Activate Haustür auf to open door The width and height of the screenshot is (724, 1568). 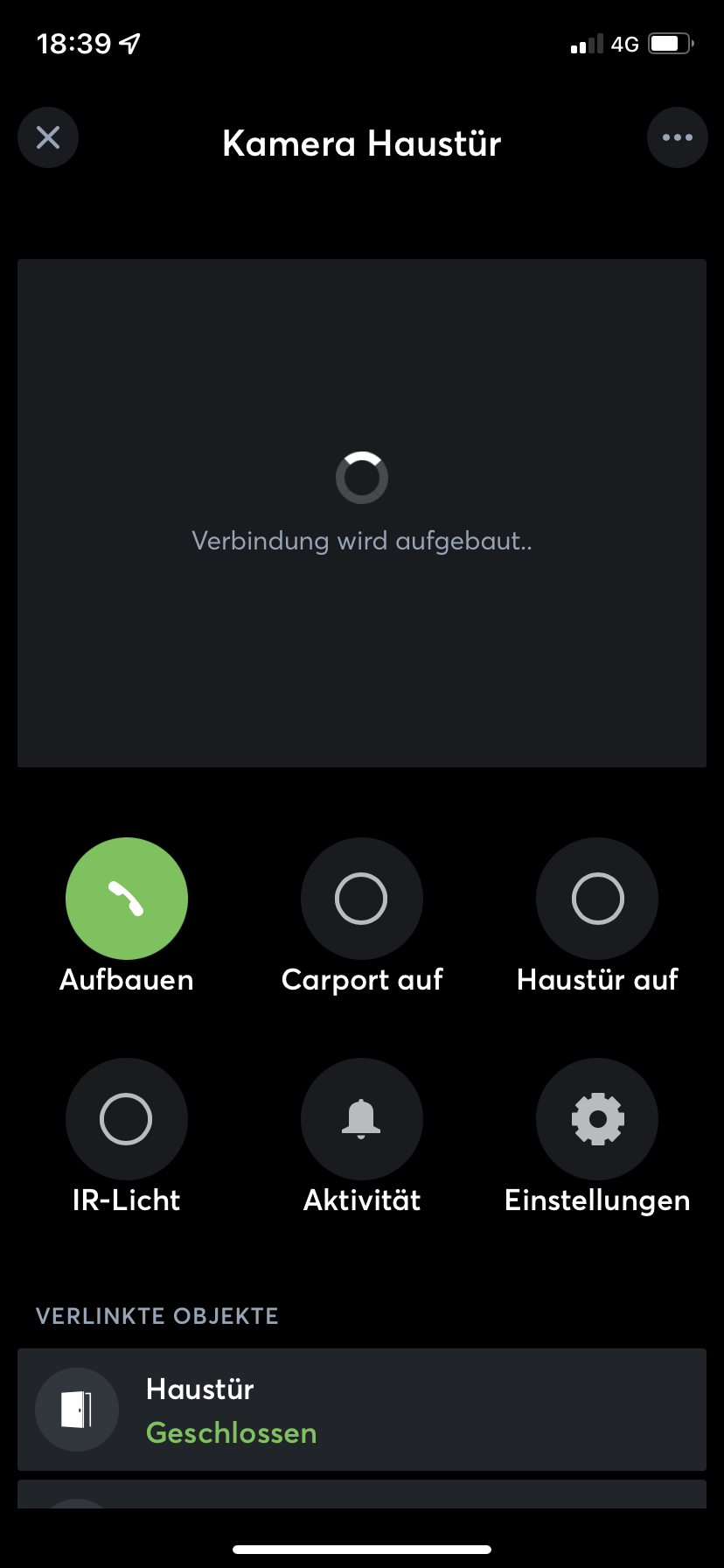click(597, 899)
